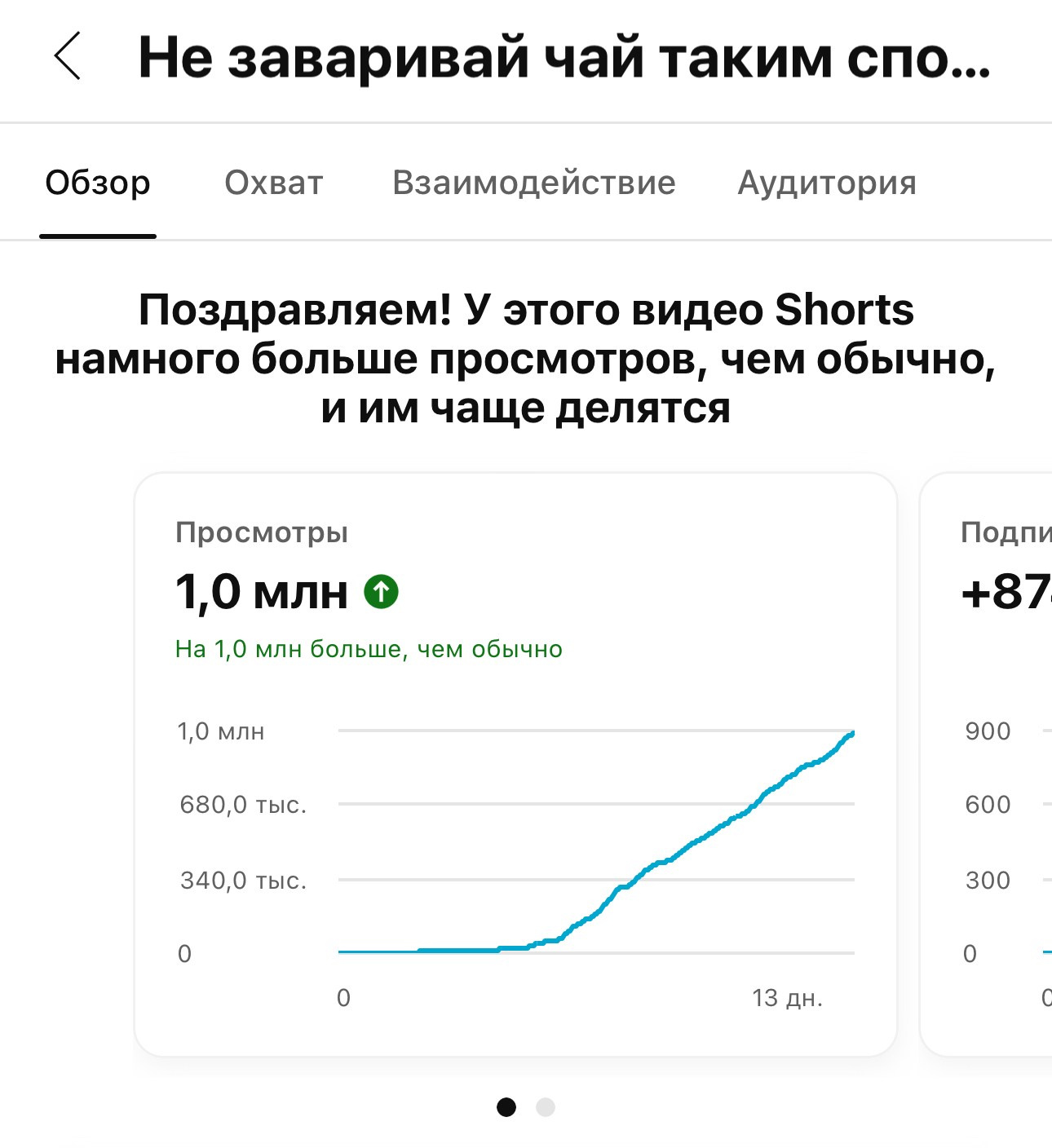1052x1148 pixels.
Task: Select the Обзор tab
Action: (x=98, y=183)
